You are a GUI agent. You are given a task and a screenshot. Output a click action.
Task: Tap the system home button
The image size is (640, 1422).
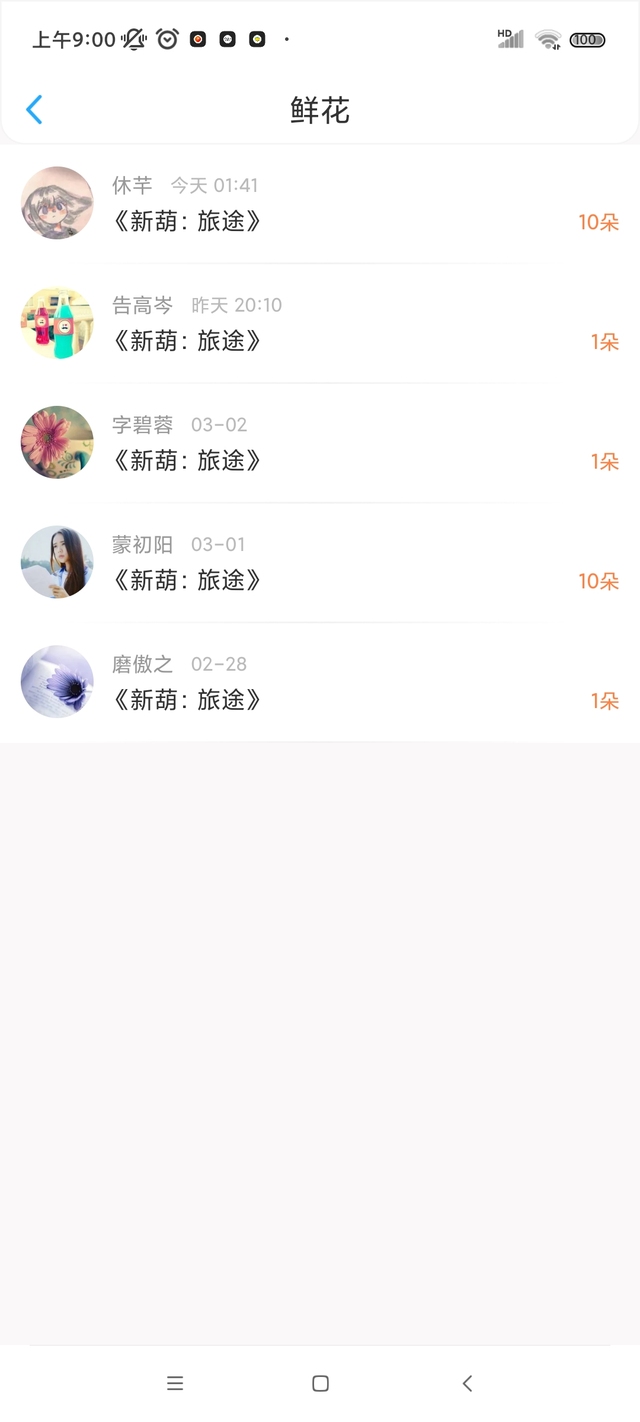(320, 1383)
